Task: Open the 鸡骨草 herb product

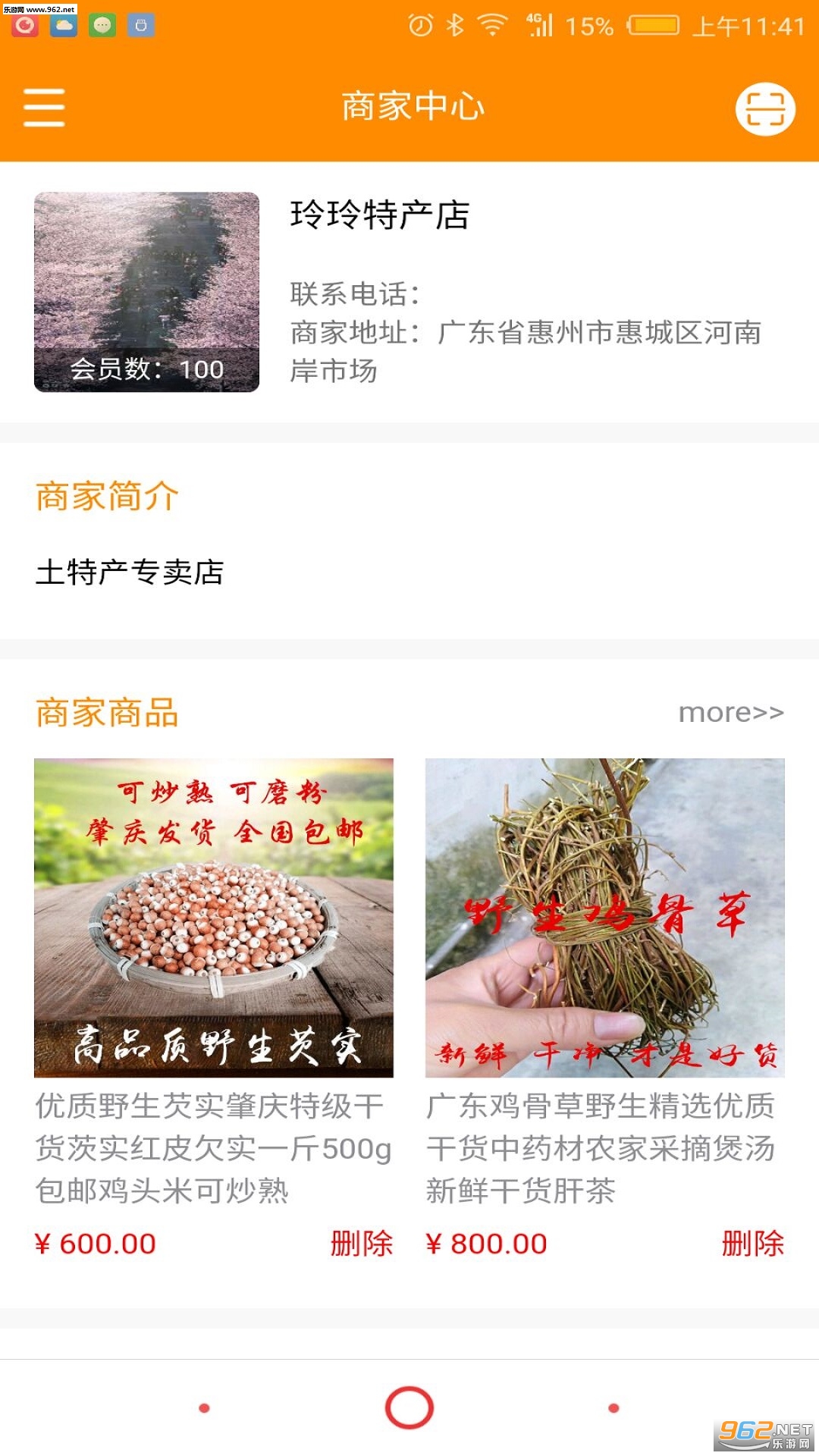Action: pos(604,918)
